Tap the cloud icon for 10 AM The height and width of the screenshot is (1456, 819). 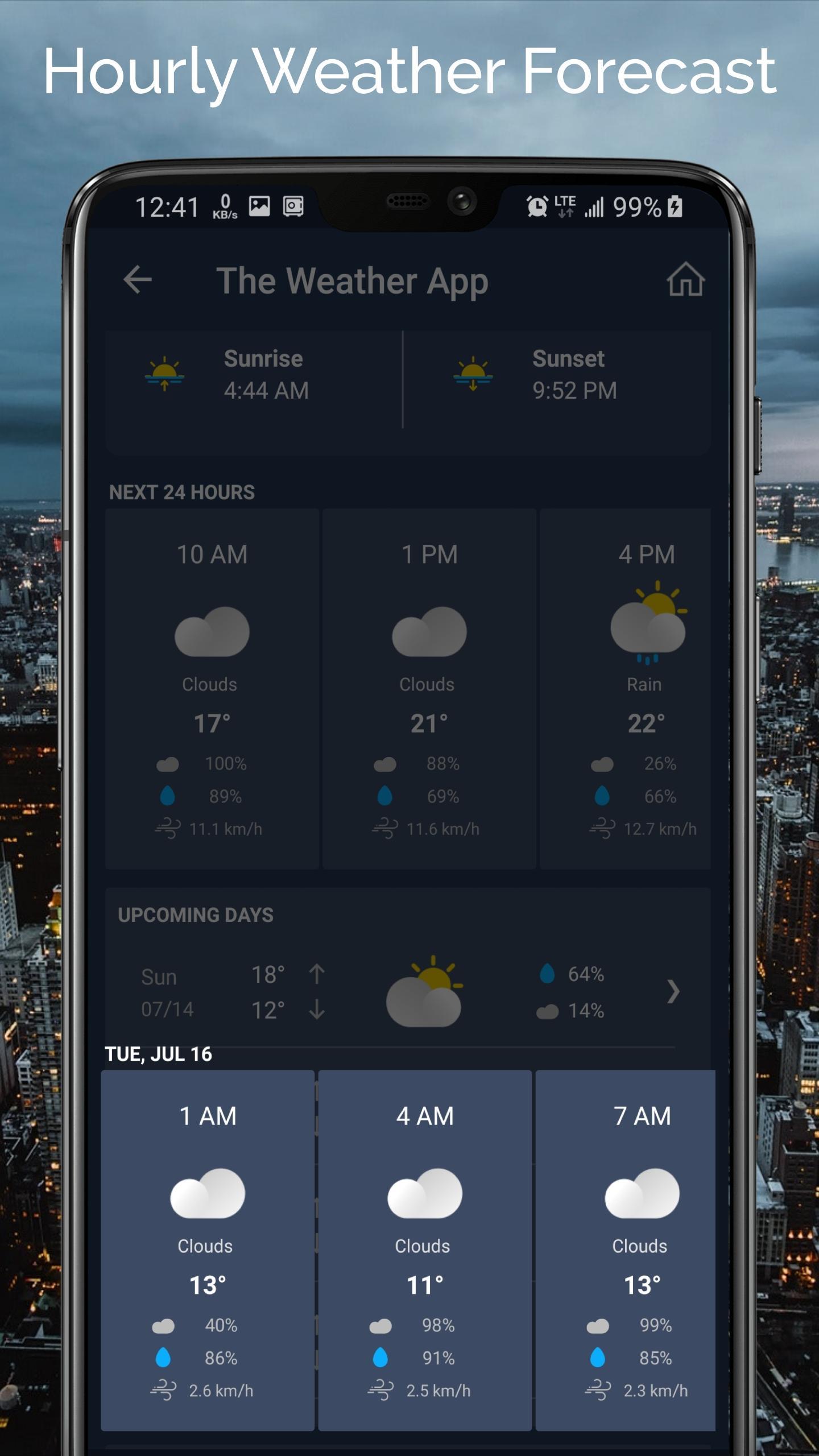(210, 631)
